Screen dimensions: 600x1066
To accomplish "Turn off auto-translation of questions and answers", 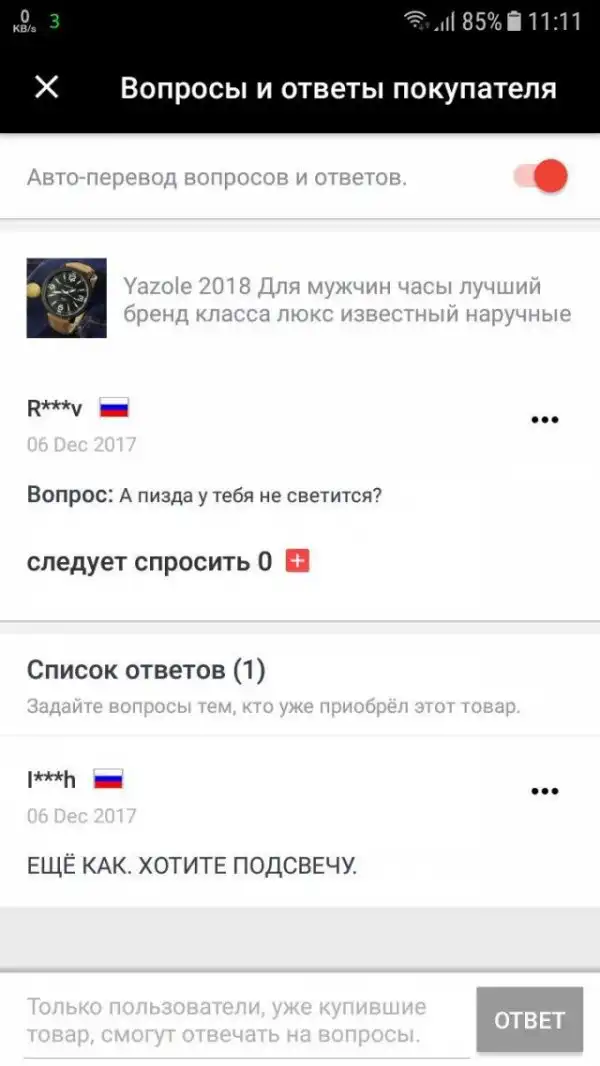I will tap(541, 177).
